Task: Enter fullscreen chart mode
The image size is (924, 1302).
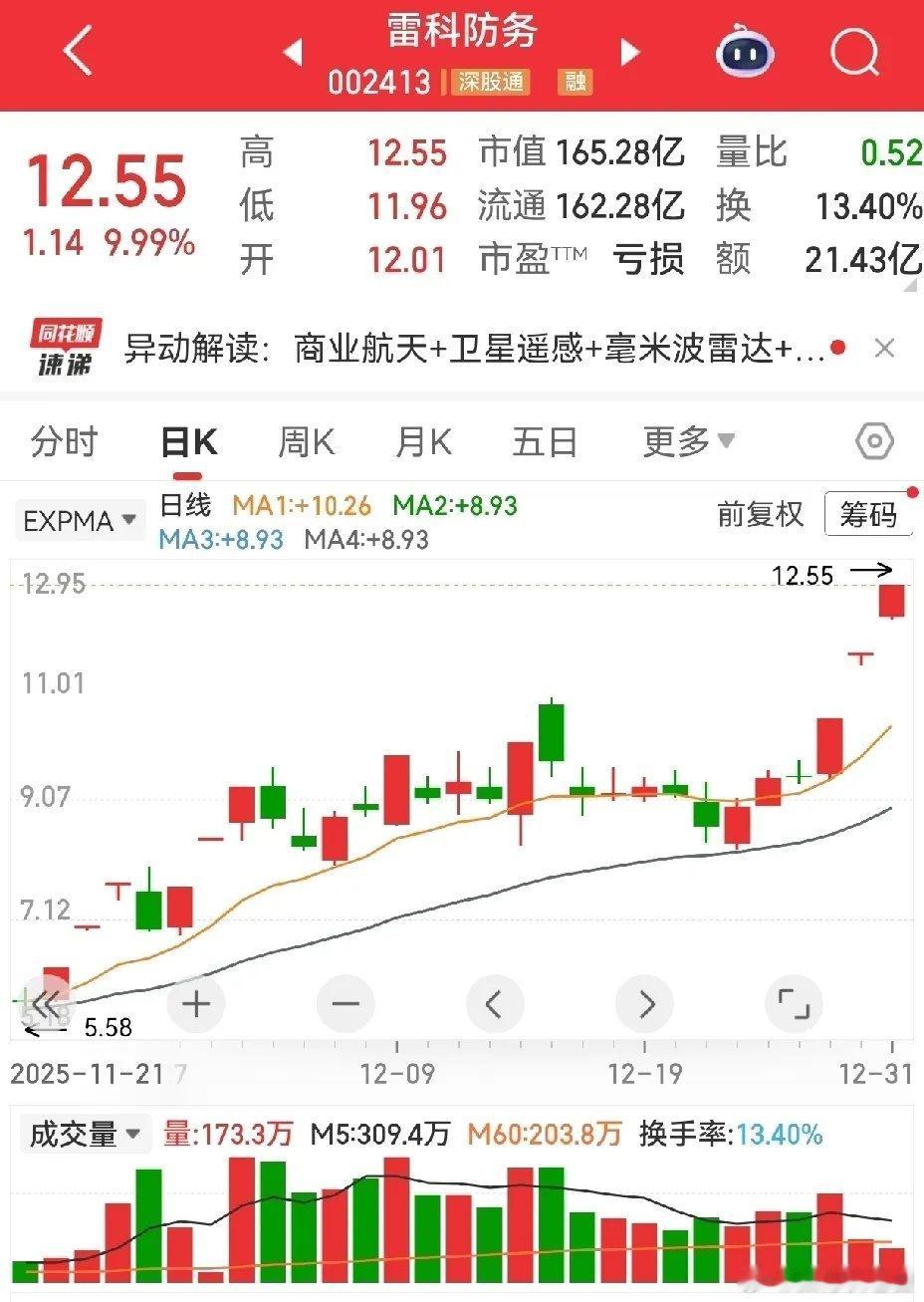Action: click(x=794, y=1004)
